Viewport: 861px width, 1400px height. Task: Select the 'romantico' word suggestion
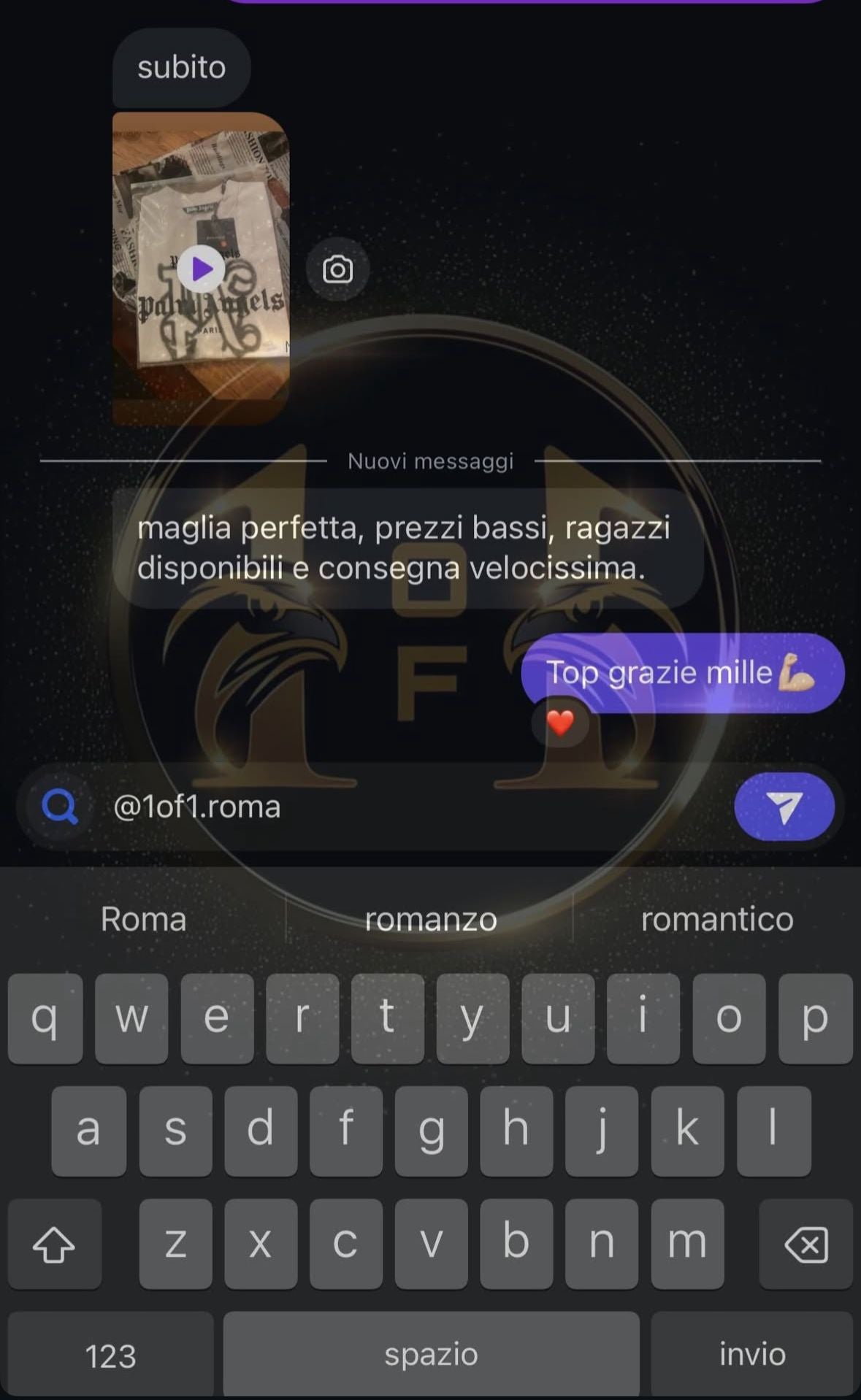click(x=716, y=919)
